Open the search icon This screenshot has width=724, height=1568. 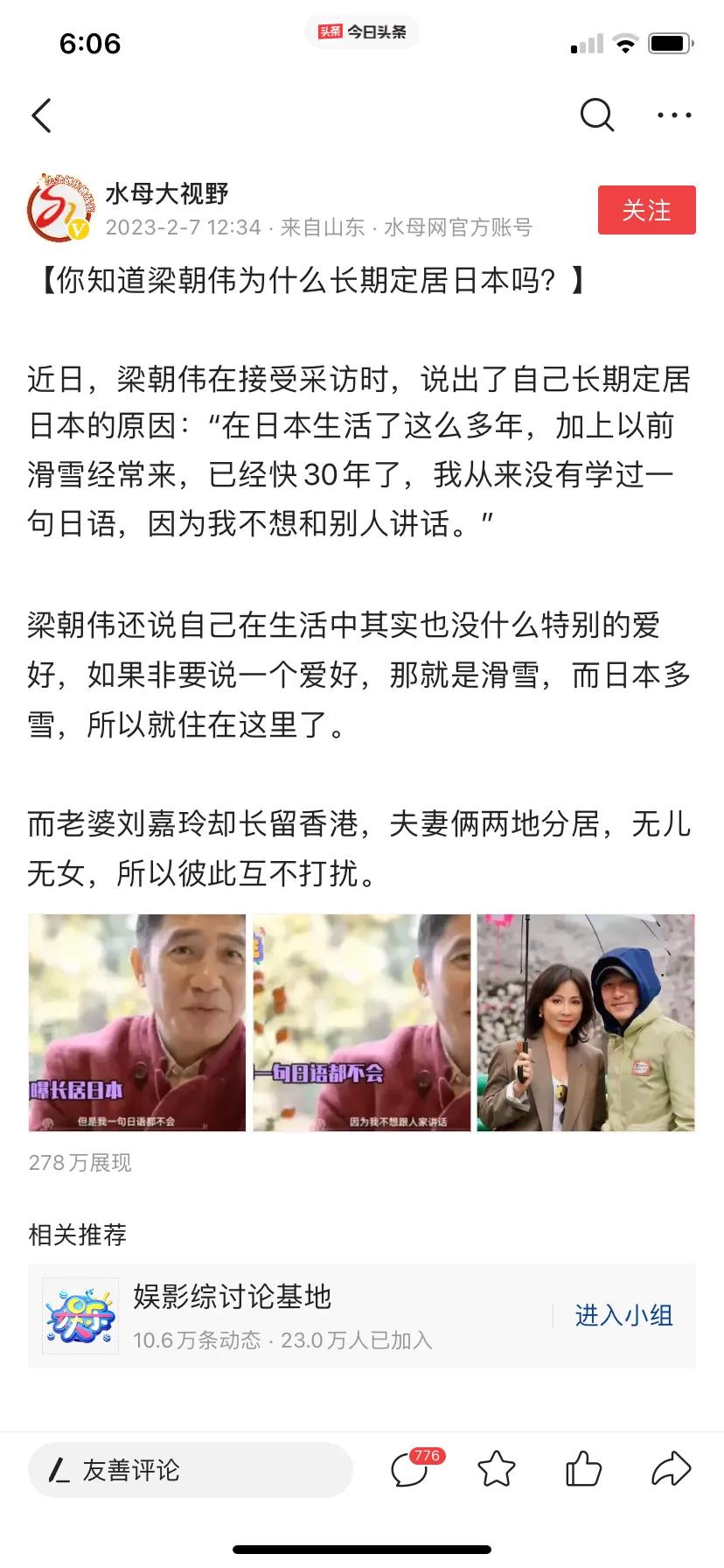coord(597,115)
